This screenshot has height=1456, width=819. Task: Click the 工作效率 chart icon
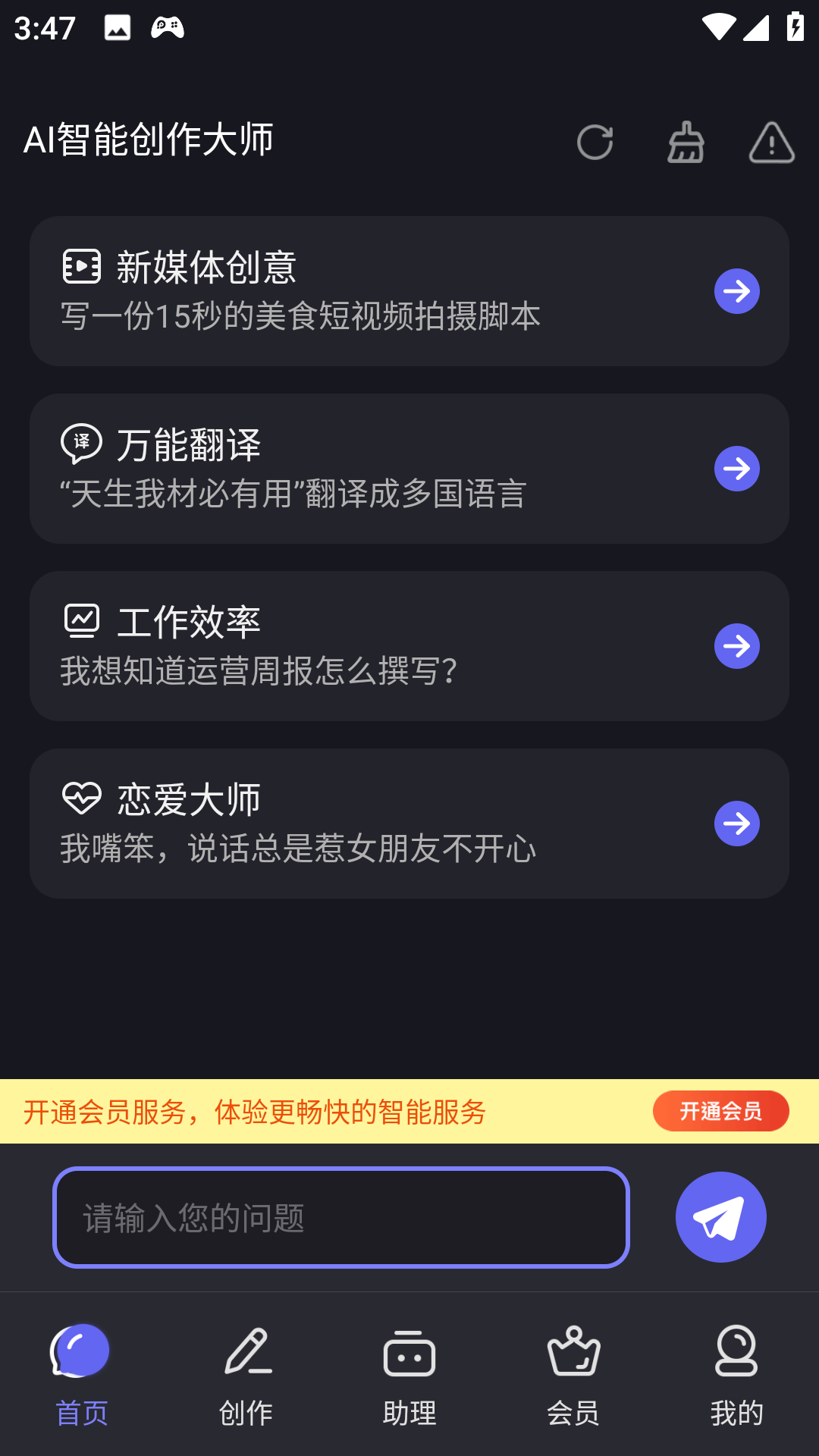tap(80, 620)
